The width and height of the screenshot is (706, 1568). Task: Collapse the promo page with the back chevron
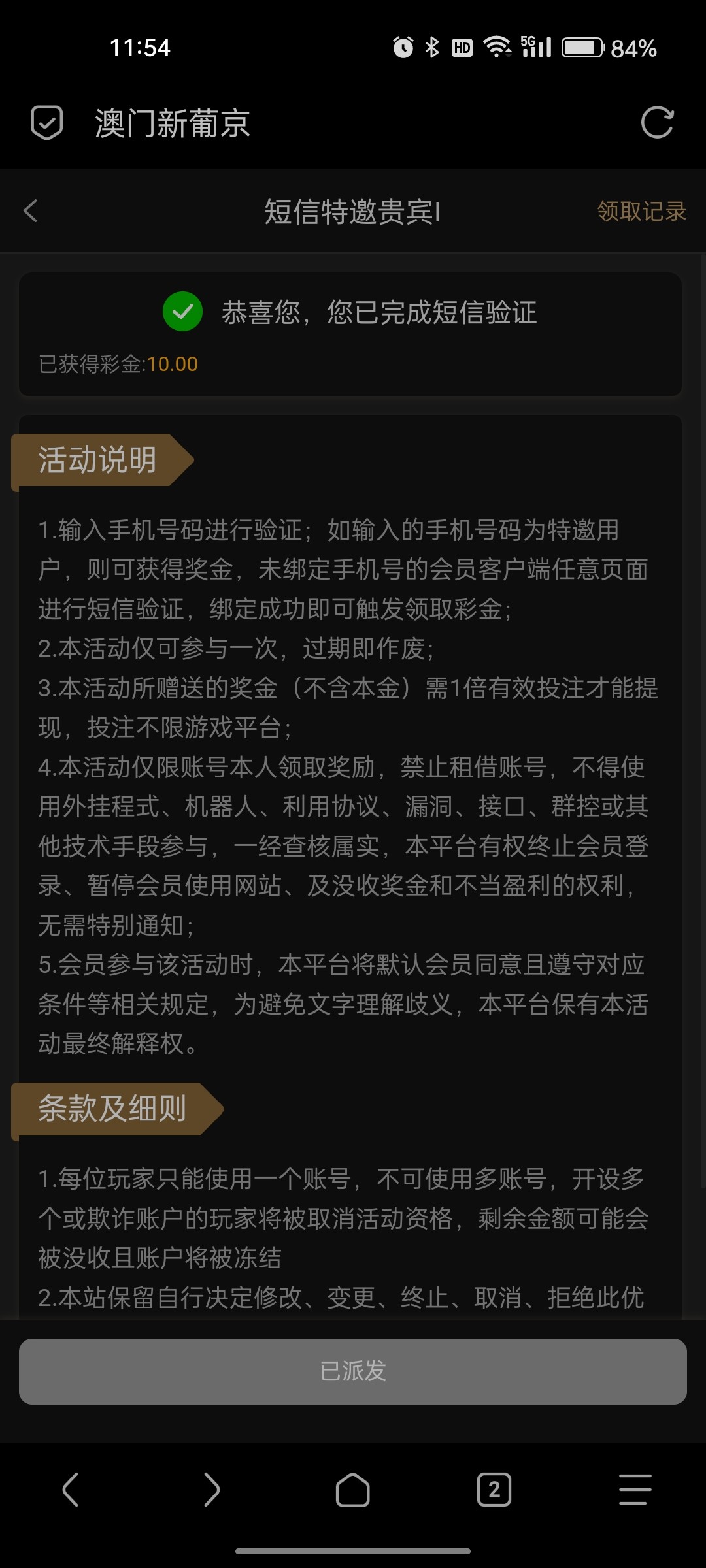[x=31, y=211]
